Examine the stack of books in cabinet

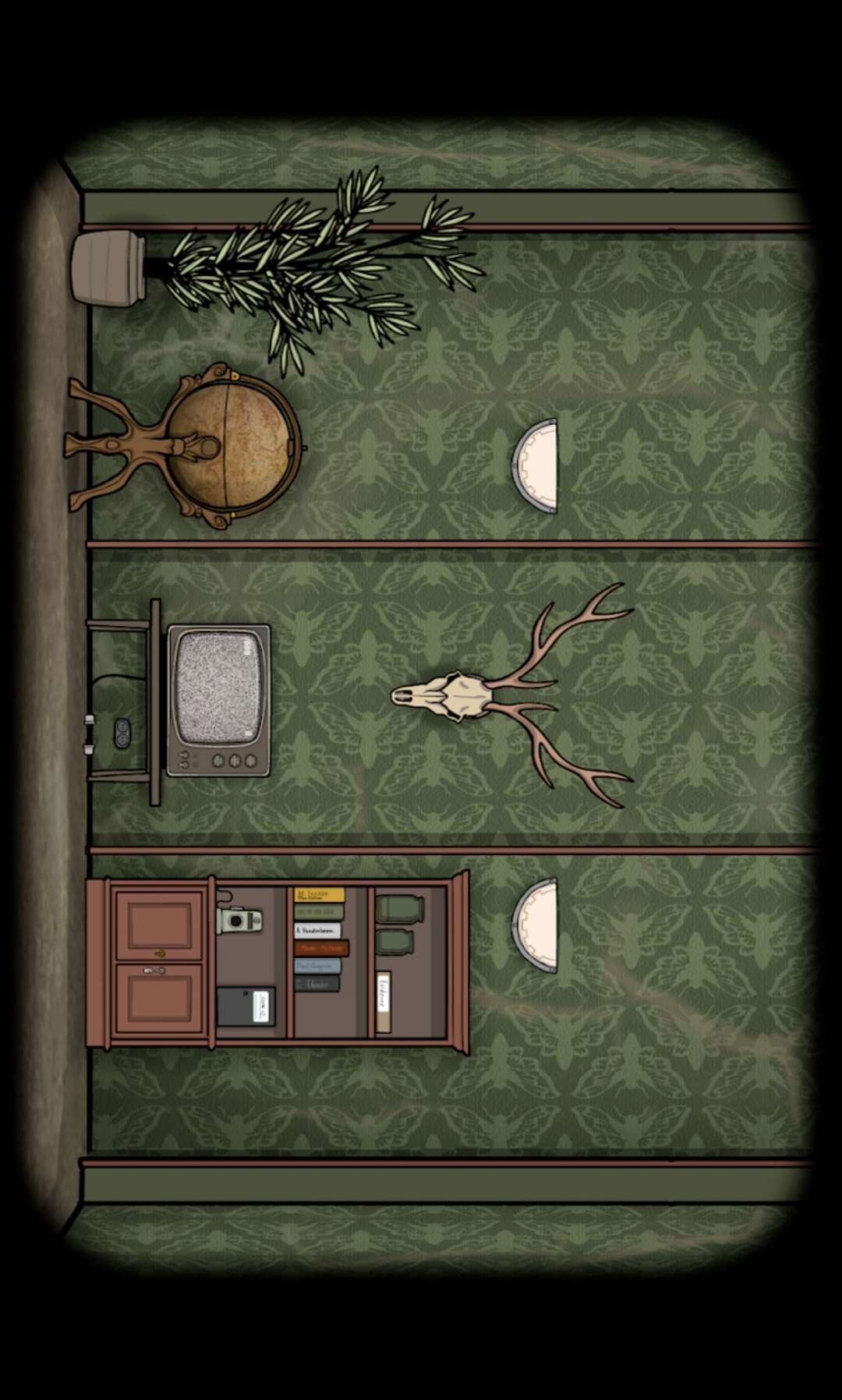click(x=320, y=939)
